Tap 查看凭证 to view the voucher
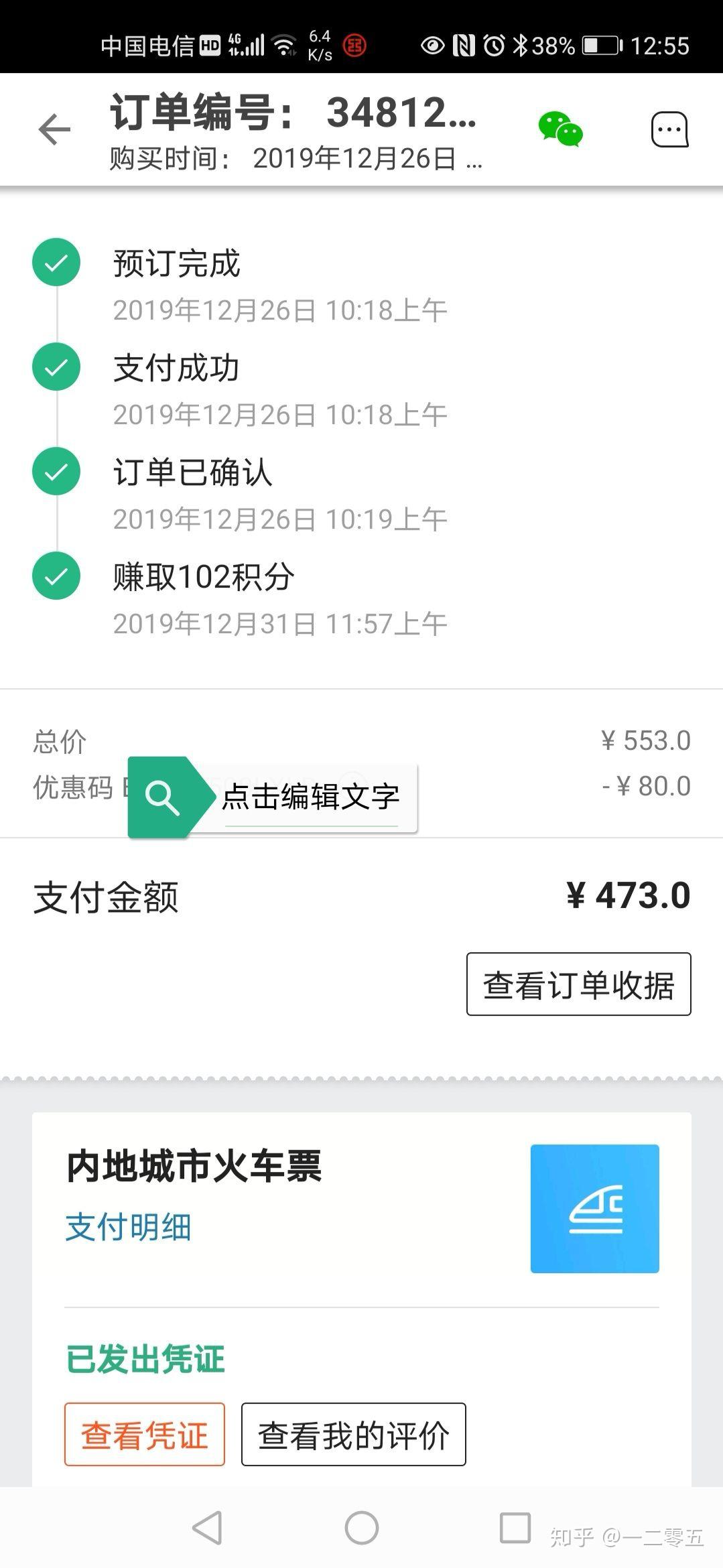This screenshot has height=1568, width=723. pos(145,1434)
